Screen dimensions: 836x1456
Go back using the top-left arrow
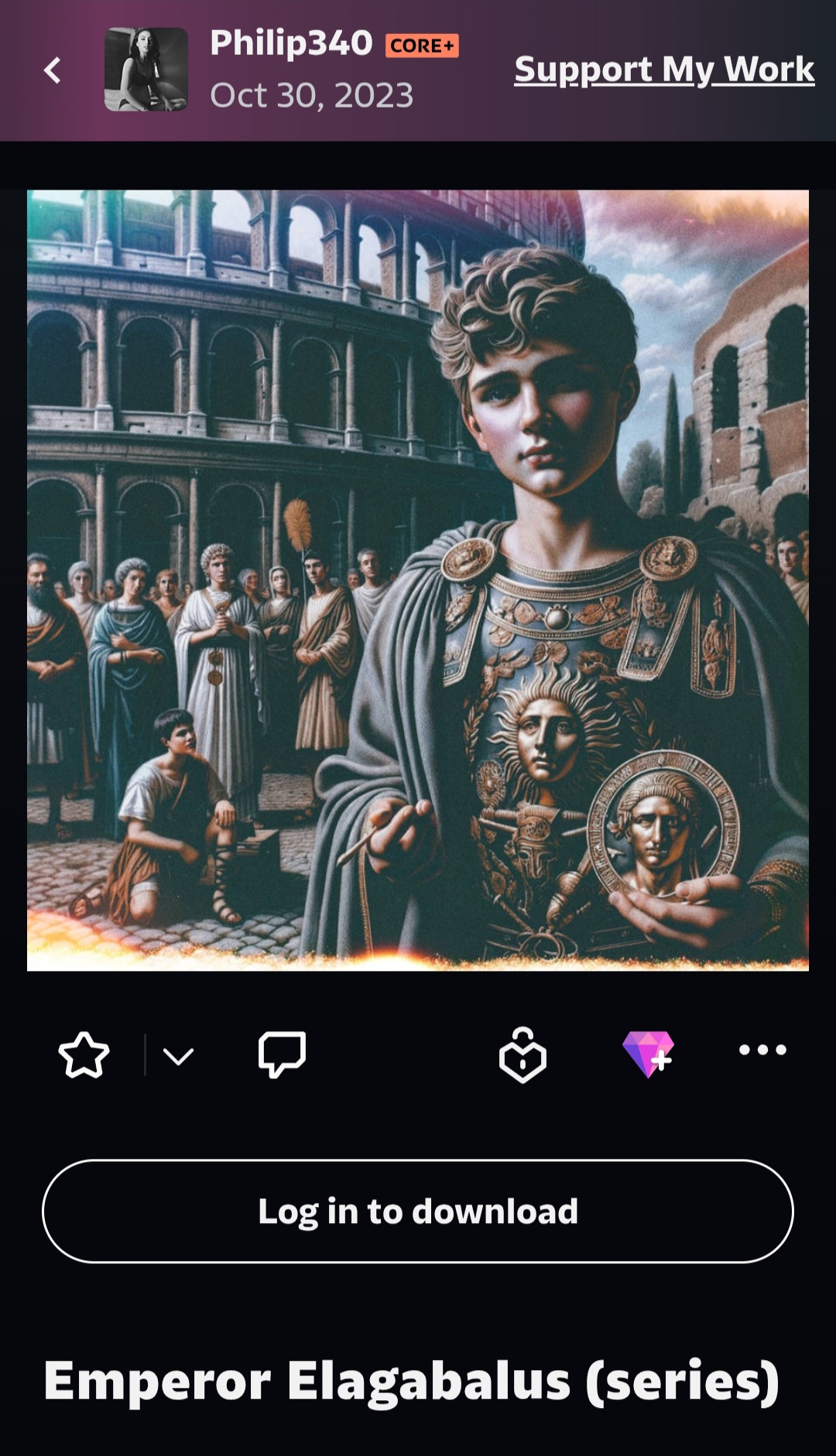[52, 70]
